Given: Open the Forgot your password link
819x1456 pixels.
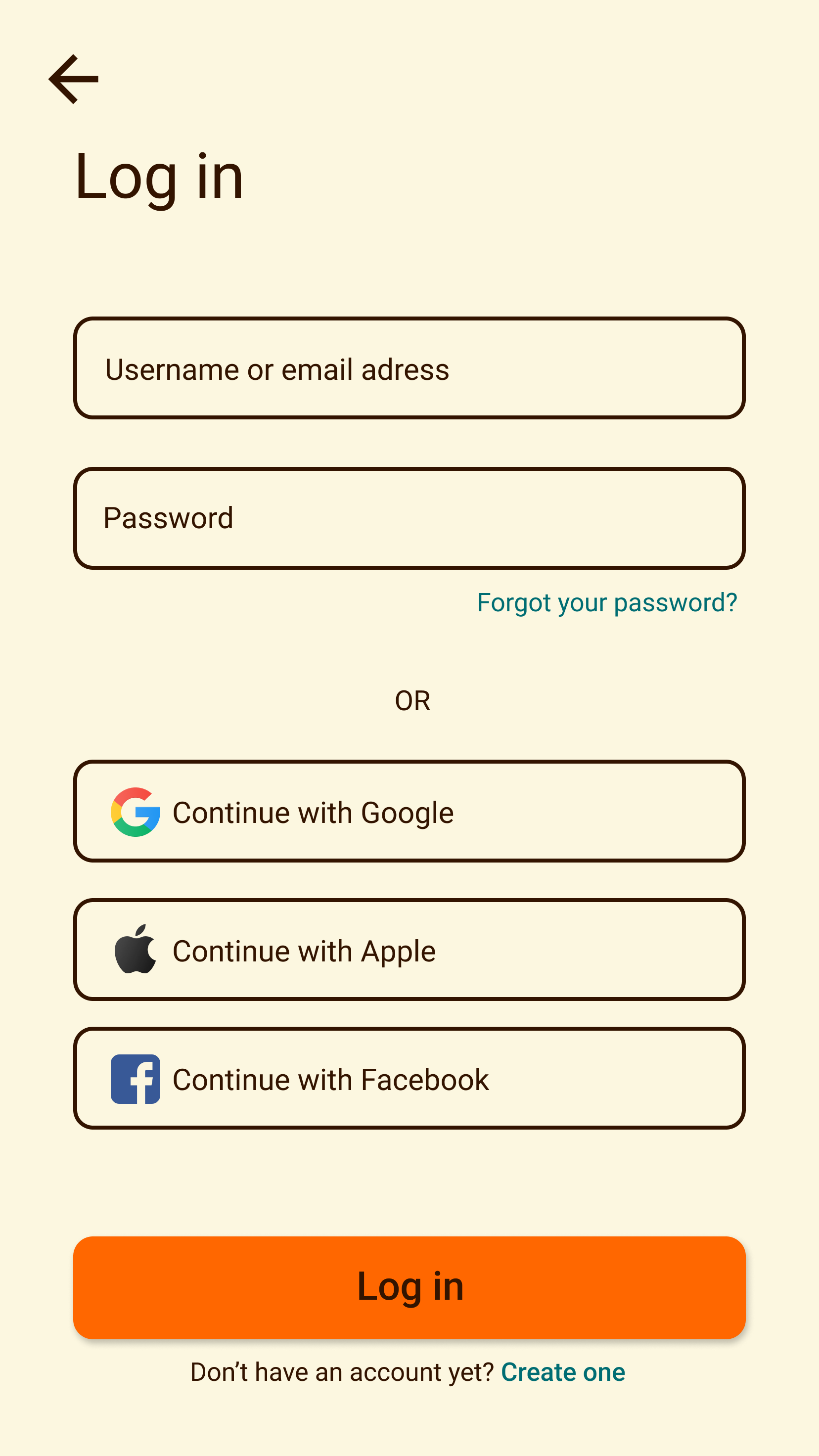Looking at the screenshot, I should pos(607,602).
